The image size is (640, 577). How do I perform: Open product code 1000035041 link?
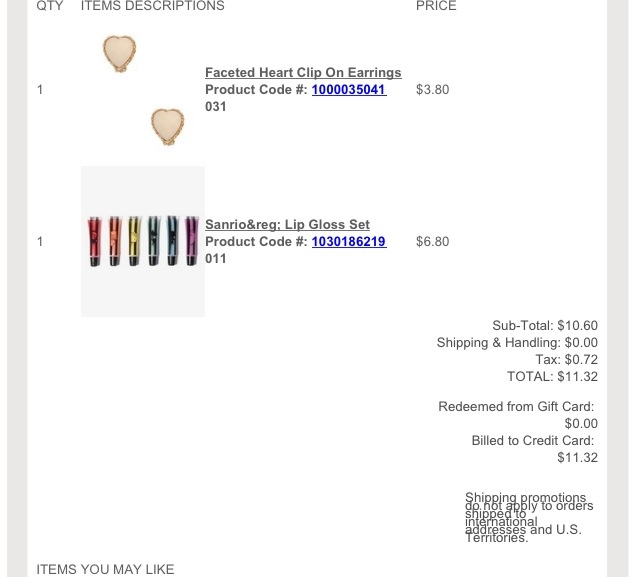click(x=348, y=90)
